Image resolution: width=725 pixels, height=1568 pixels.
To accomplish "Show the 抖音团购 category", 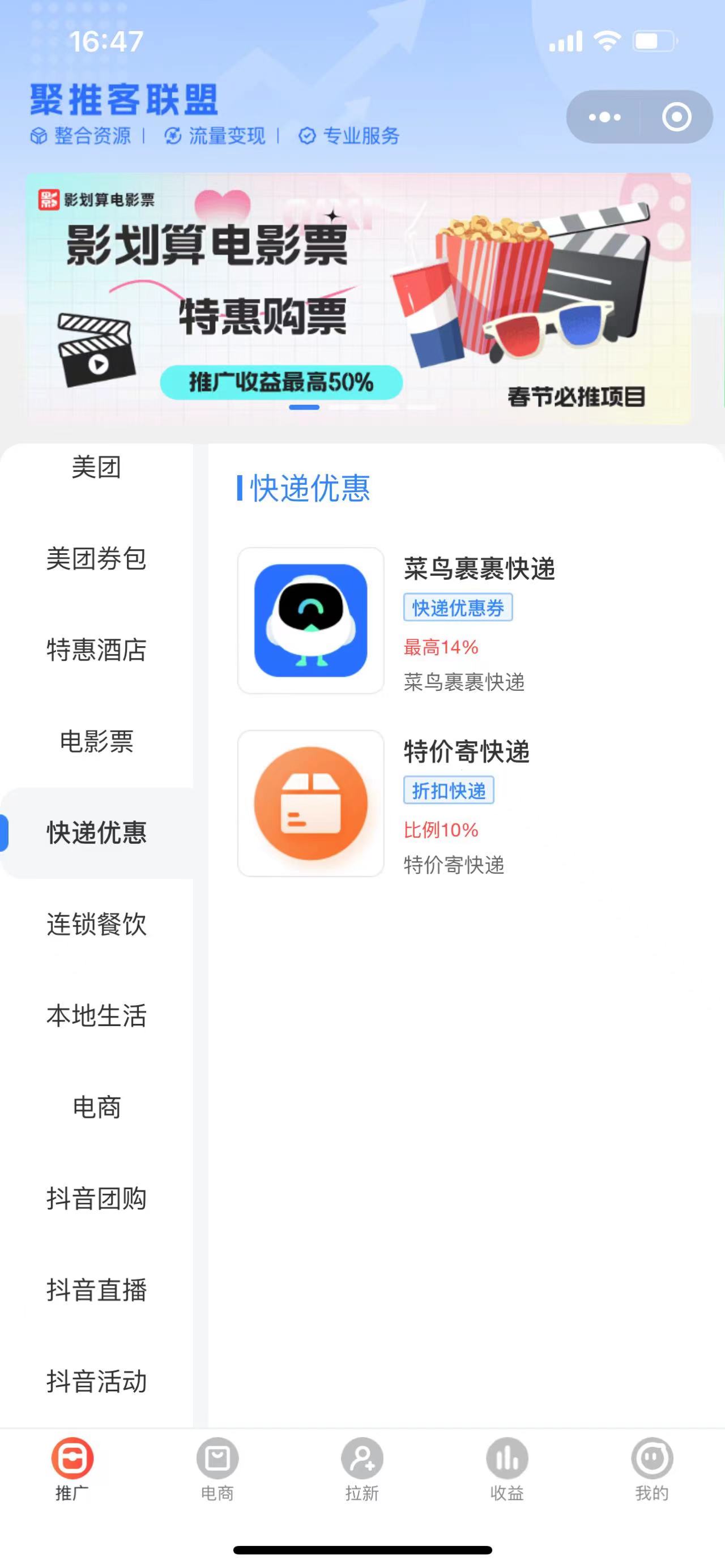I will tap(96, 1198).
